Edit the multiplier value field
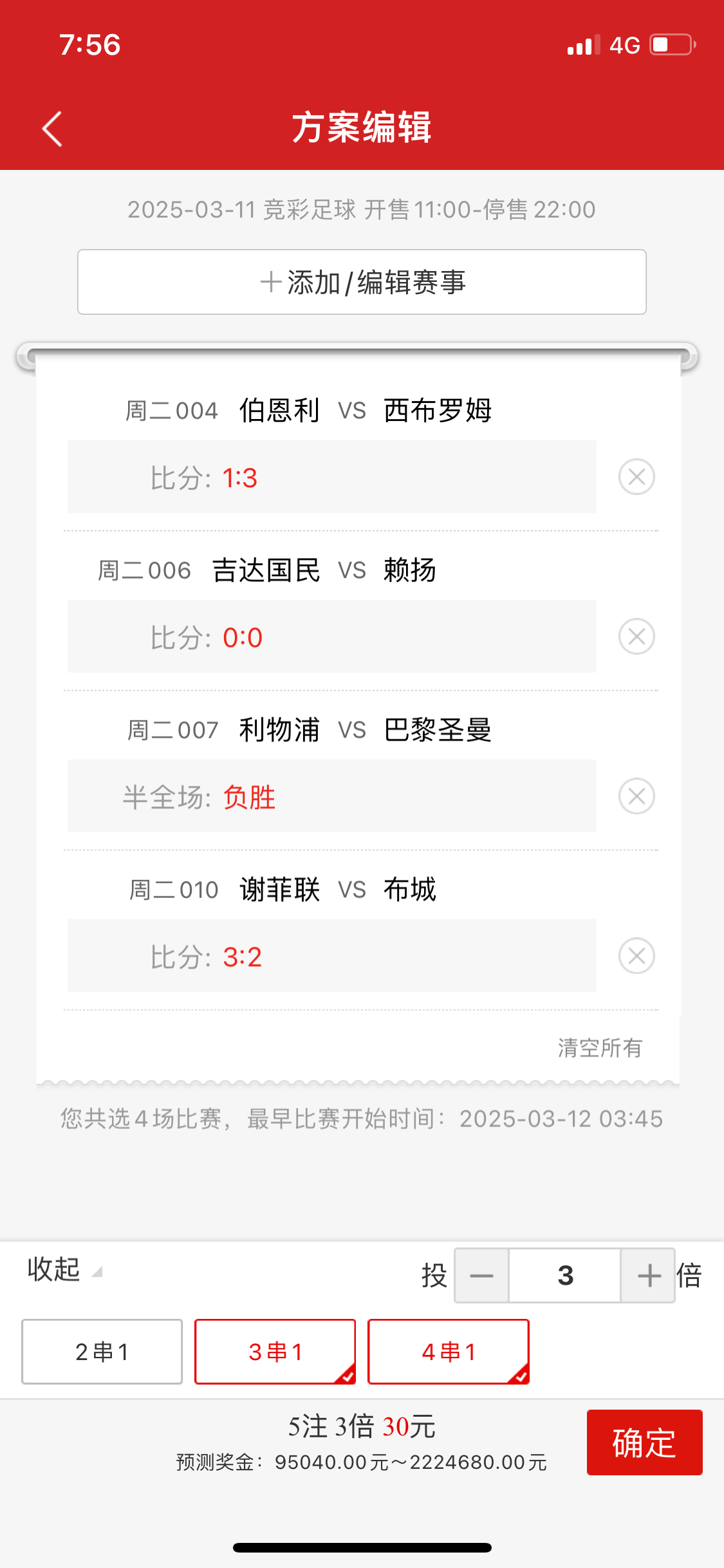724x1568 pixels. 565,1276
